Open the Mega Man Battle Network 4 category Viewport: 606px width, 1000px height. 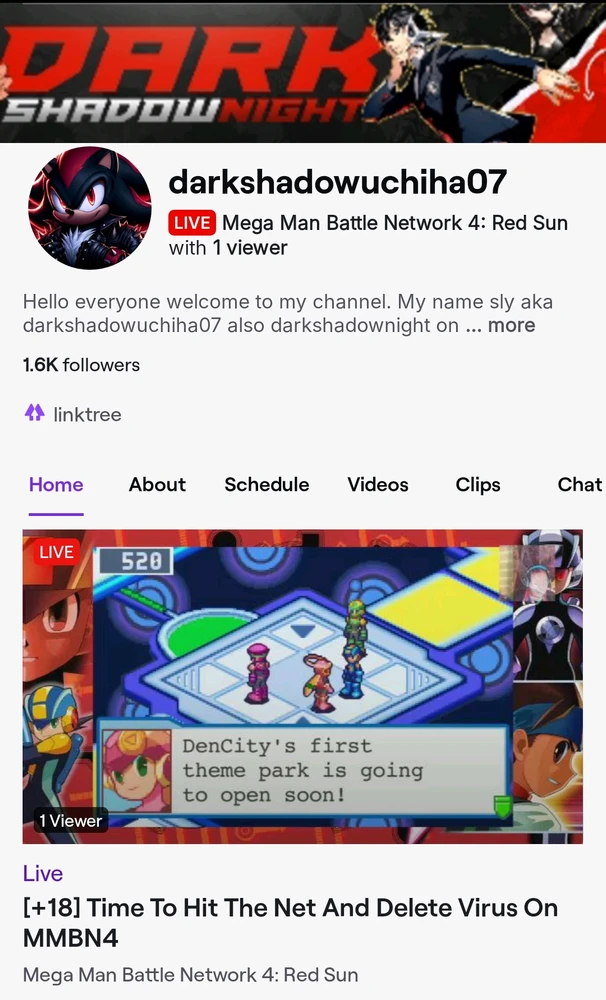coord(190,975)
